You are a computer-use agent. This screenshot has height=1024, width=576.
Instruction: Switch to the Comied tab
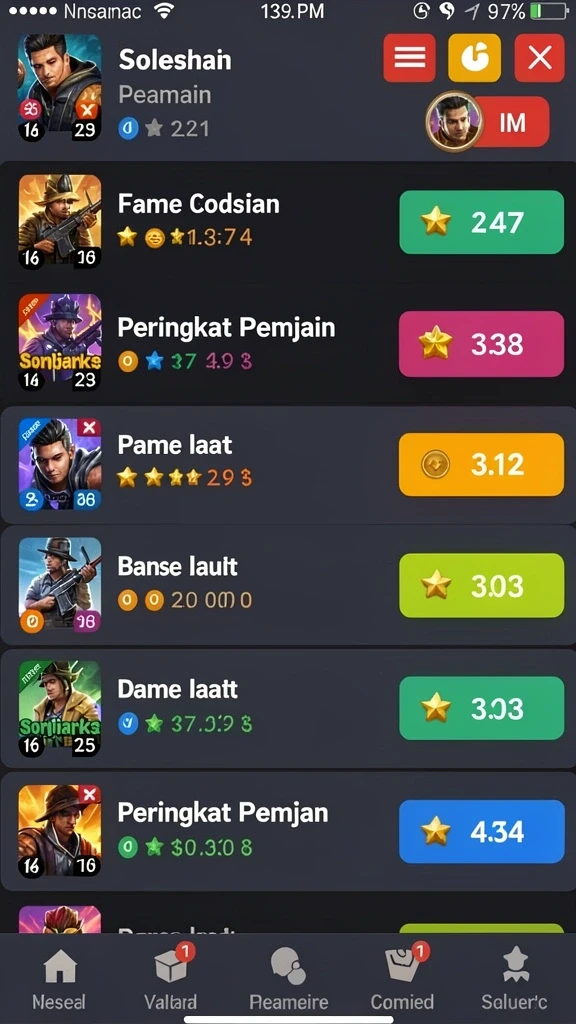[x=402, y=978]
